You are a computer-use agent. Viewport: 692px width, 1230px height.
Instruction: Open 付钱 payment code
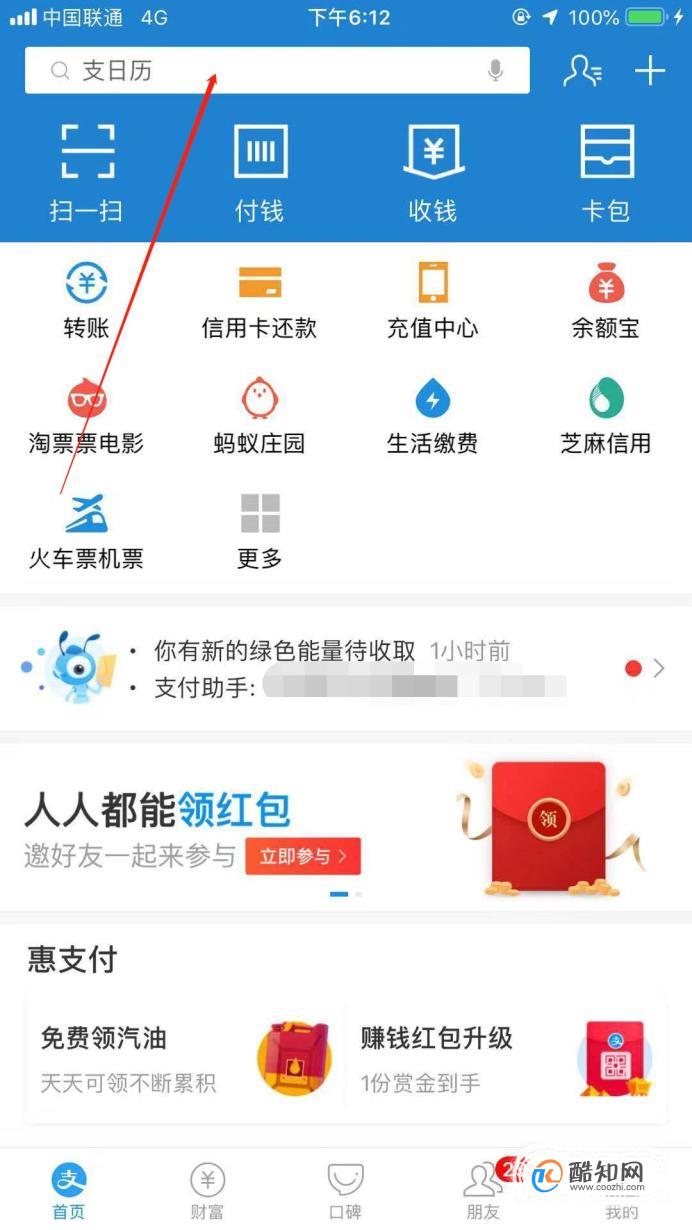(x=259, y=172)
